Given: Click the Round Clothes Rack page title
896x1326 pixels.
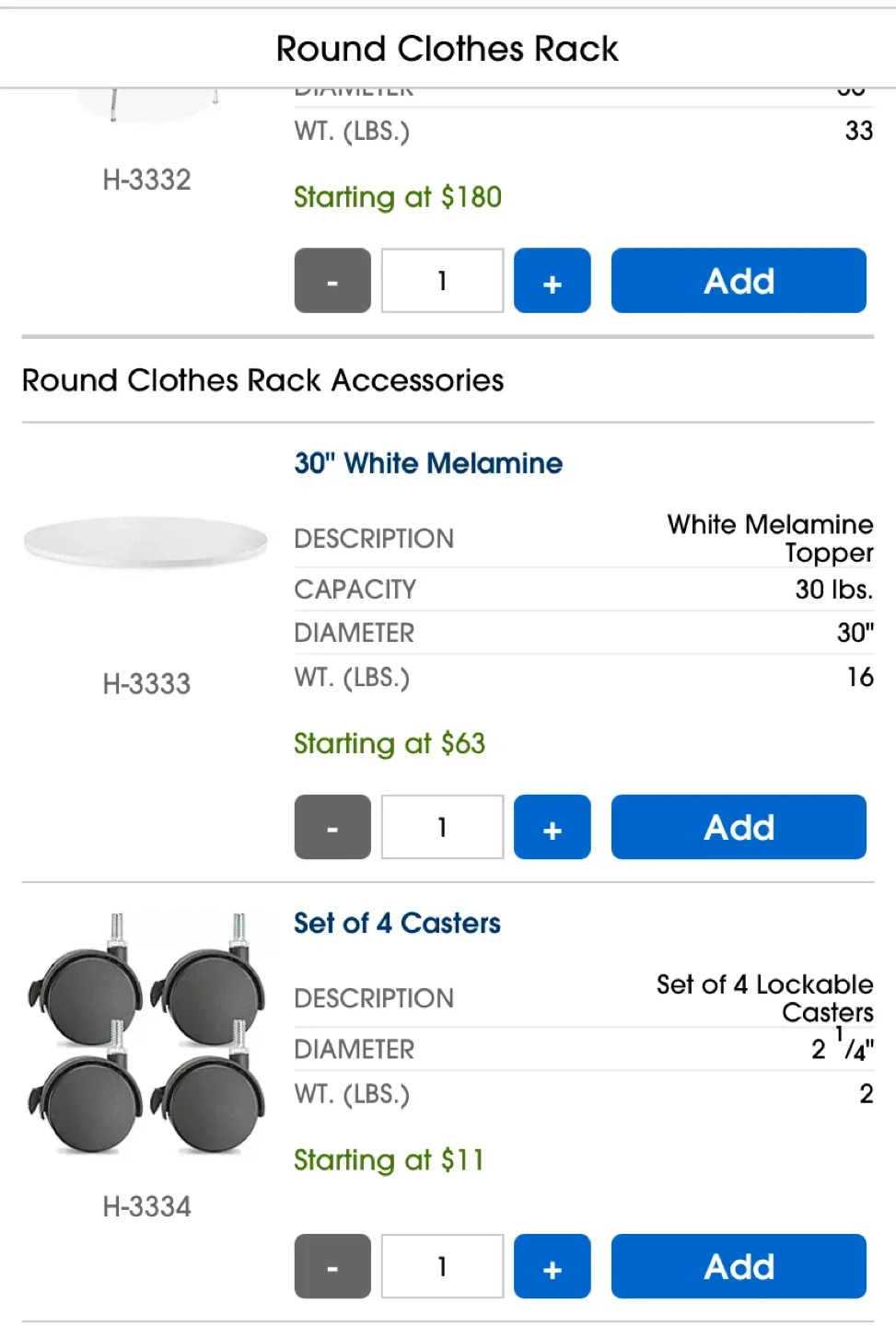Looking at the screenshot, I should [447, 49].
